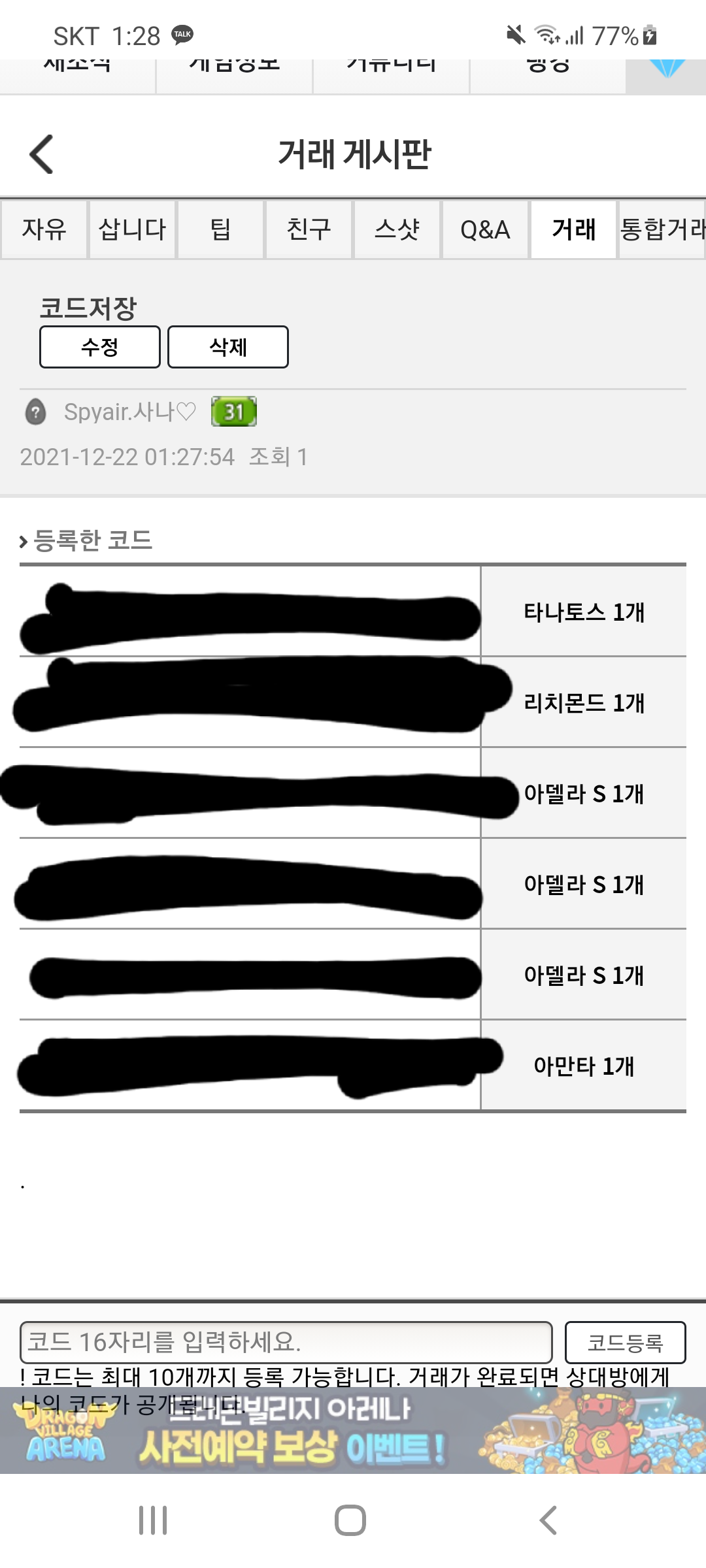Open the 팁 tab
Viewport: 706px width, 1568px height.
[x=220, y=230]
